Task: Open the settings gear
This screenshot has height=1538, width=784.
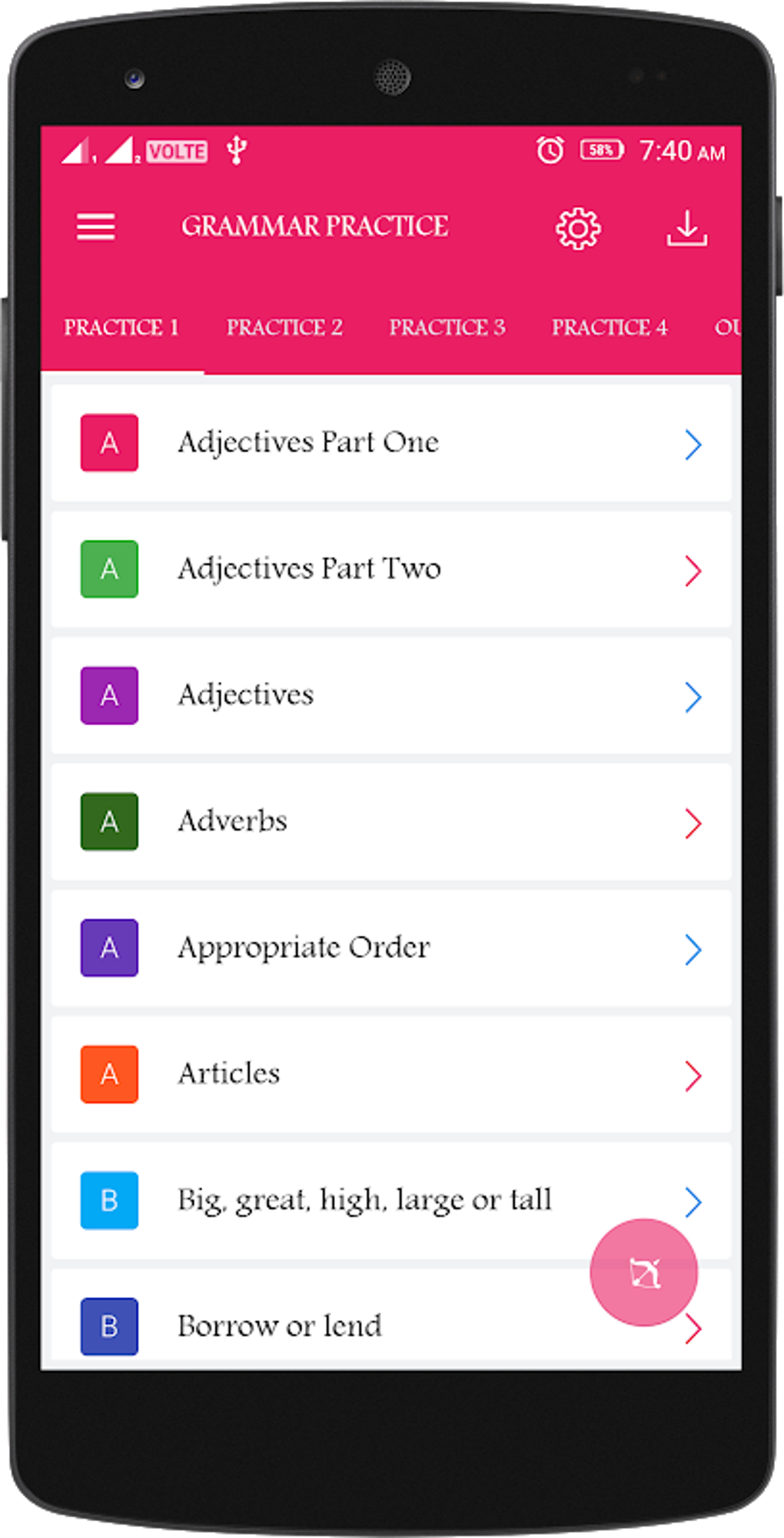Action: [x=578, y=228]
